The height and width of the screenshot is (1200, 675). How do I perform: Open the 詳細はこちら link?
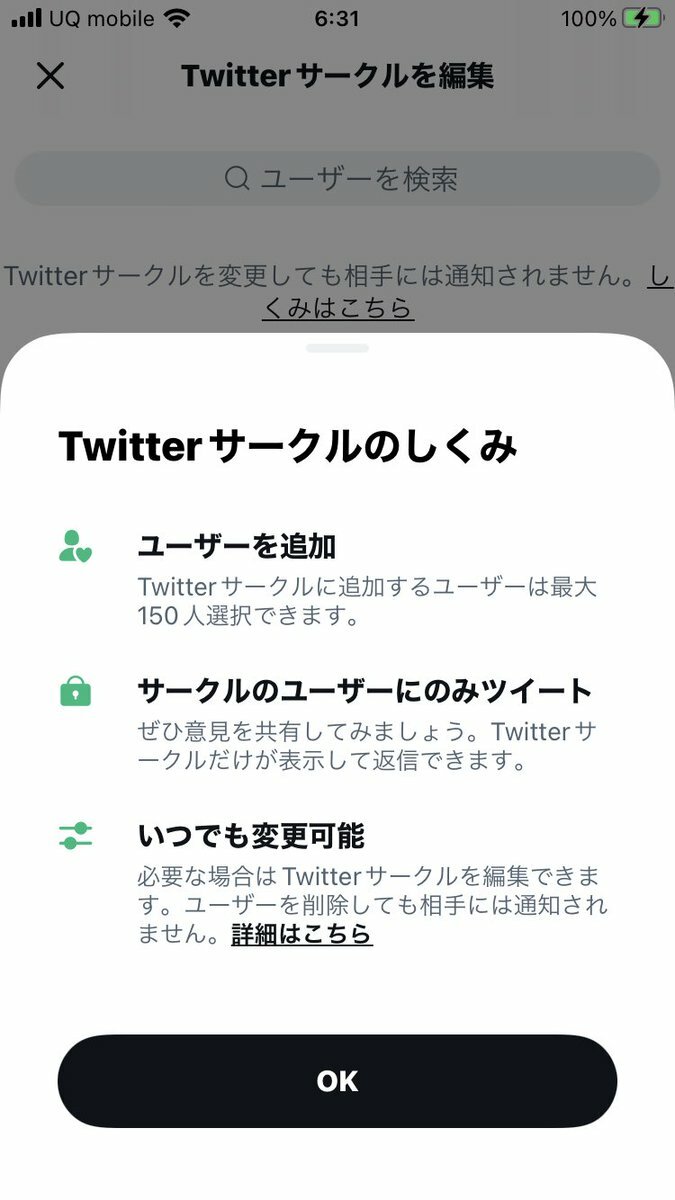302,934
